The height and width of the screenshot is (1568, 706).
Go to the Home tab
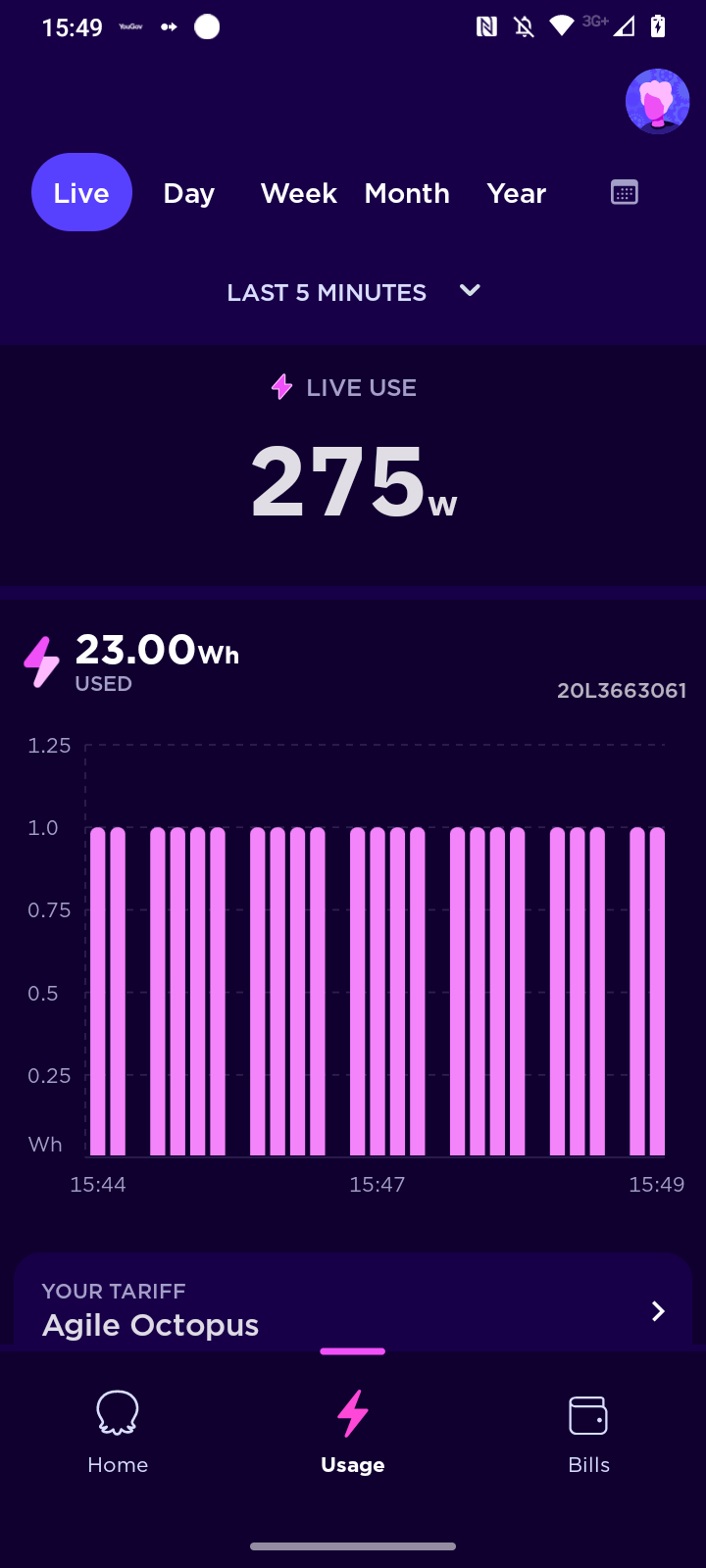click(x=118, y=1431)
